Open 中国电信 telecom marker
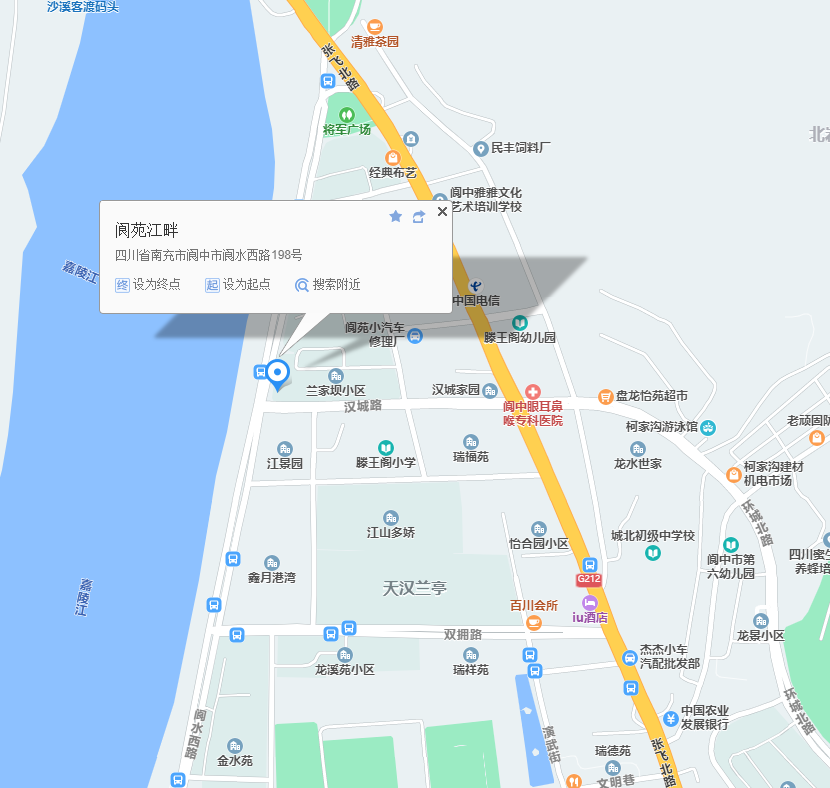This screenshot has width=830, height=788. tap(475, 286)
